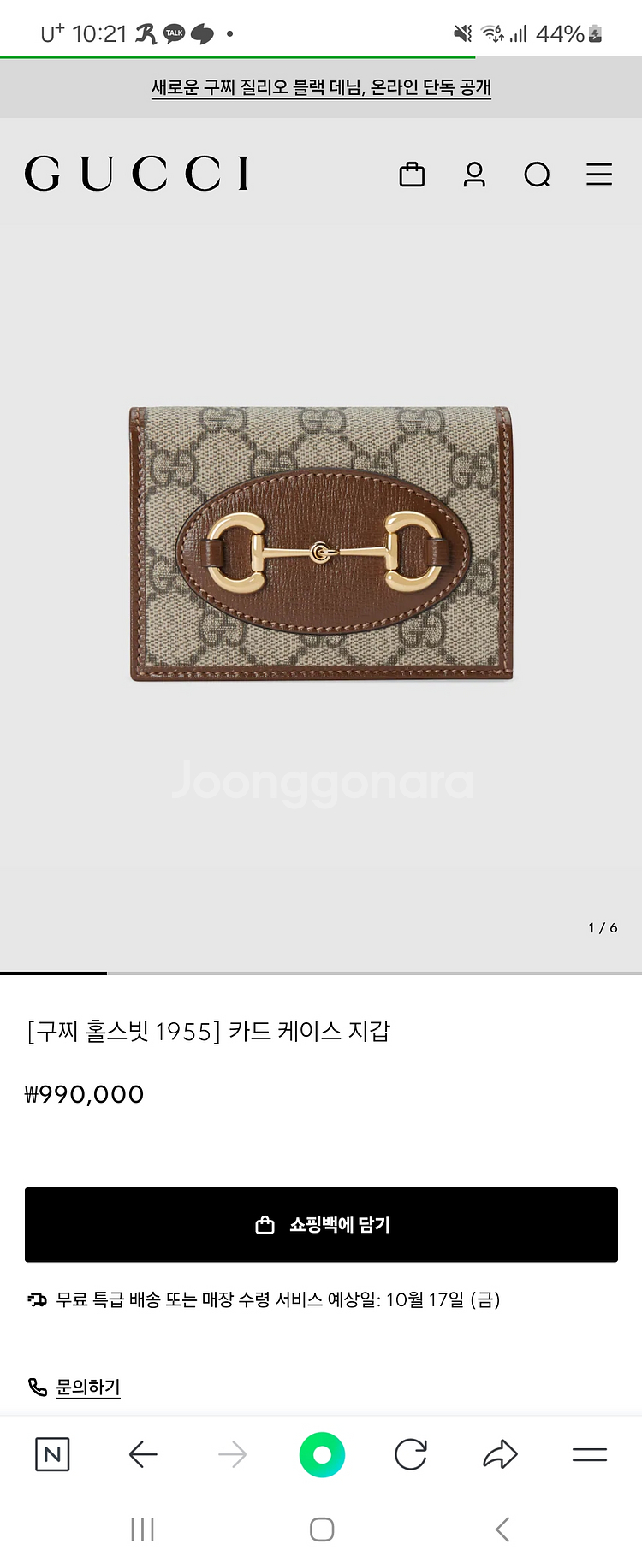
Task: Go to the system home screen
Action: tap(322, 1530)
